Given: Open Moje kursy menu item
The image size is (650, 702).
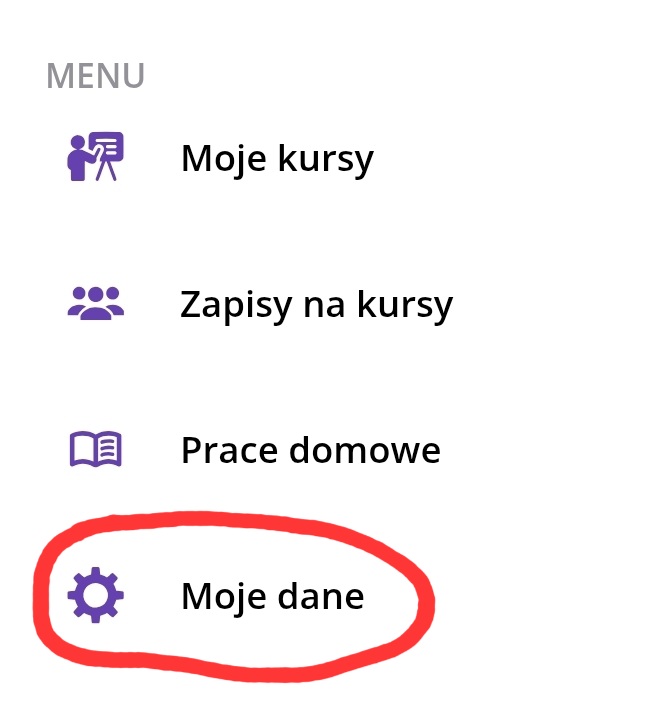Looking at the screenshot, I should (277, 158).
